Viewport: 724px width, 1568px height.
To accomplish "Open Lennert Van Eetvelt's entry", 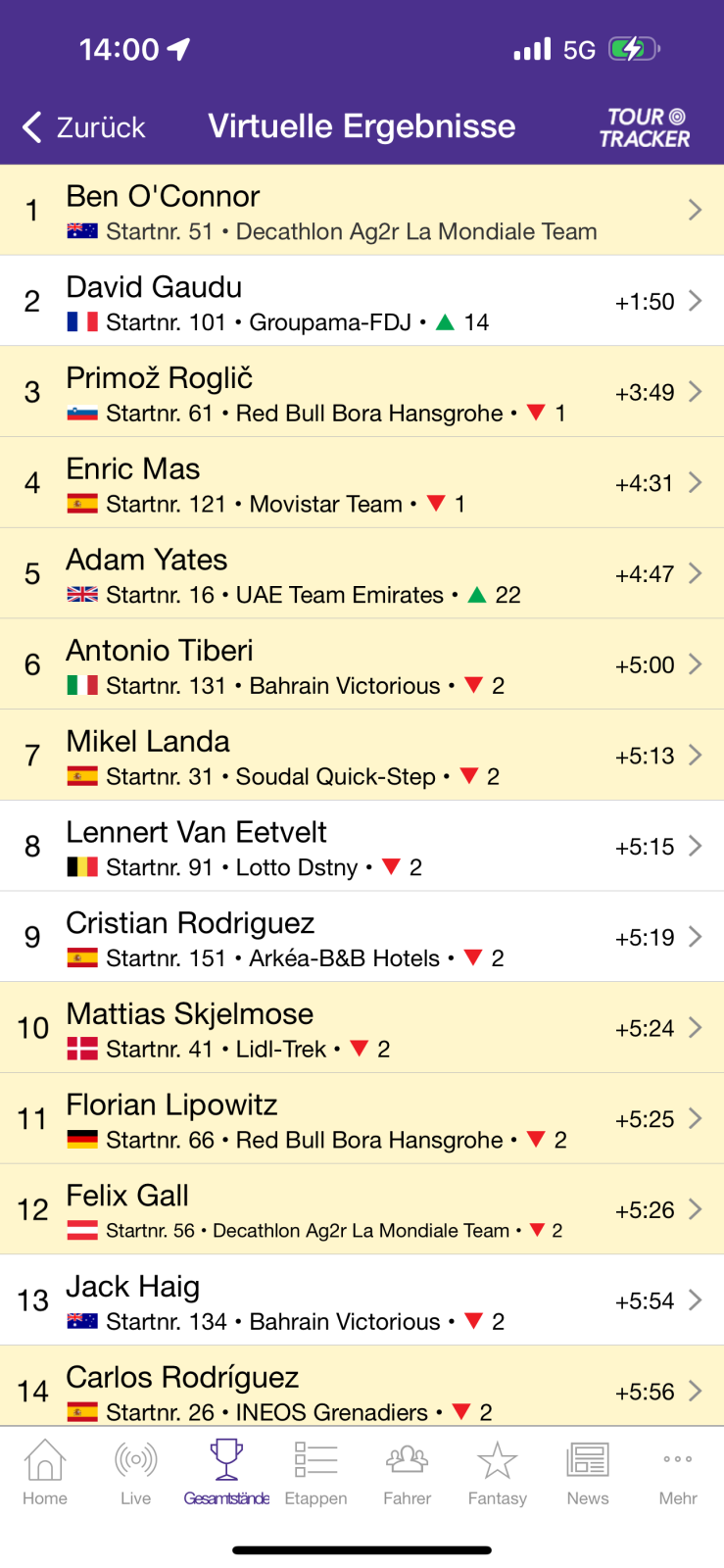I will pos(362,847).
